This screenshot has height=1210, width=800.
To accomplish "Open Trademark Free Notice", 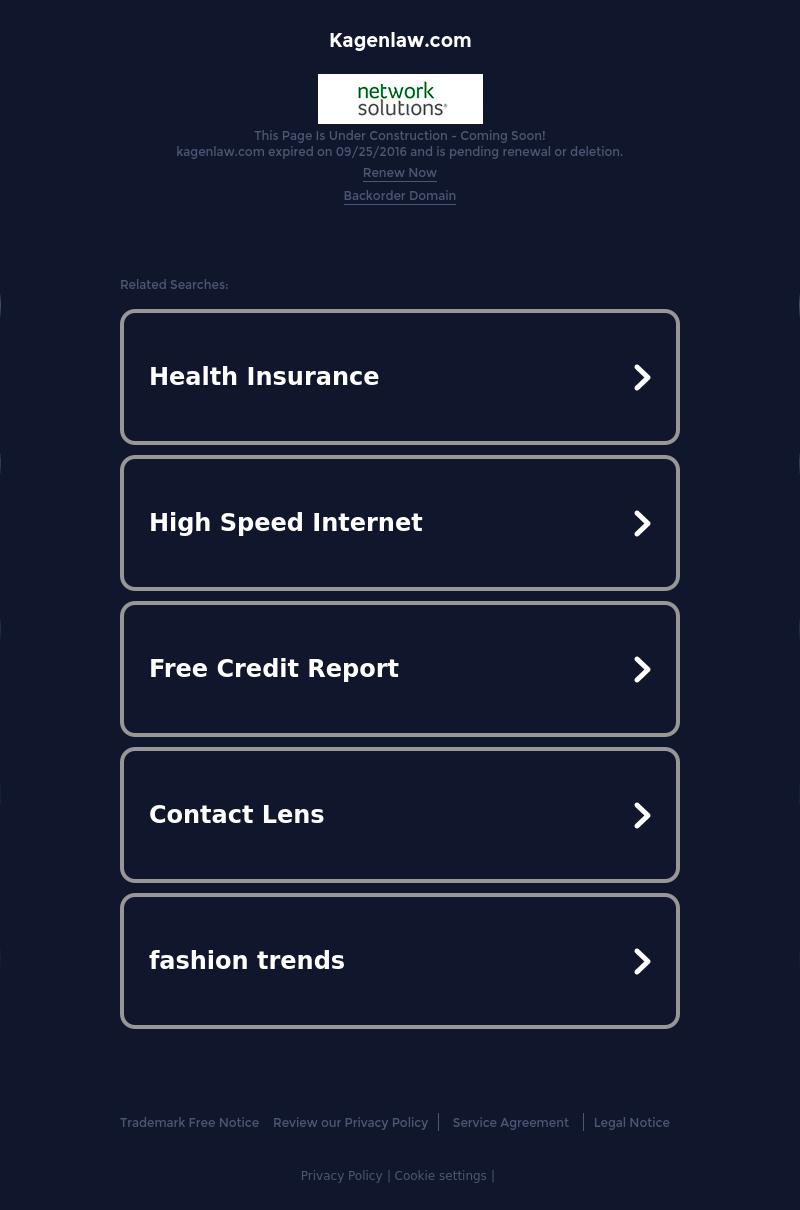I will pos(189,1123).
